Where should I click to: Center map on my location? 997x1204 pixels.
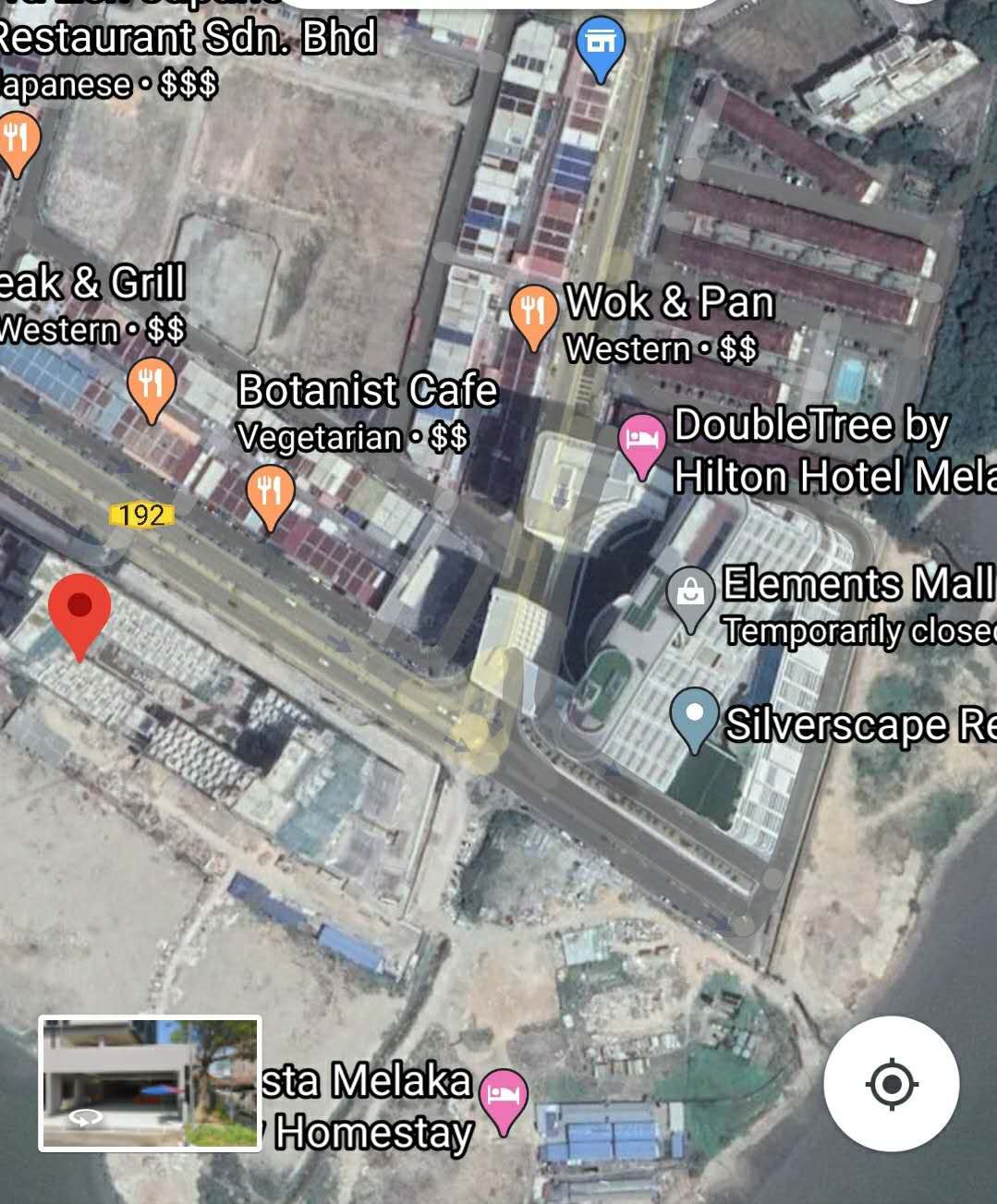point(891,1083)
